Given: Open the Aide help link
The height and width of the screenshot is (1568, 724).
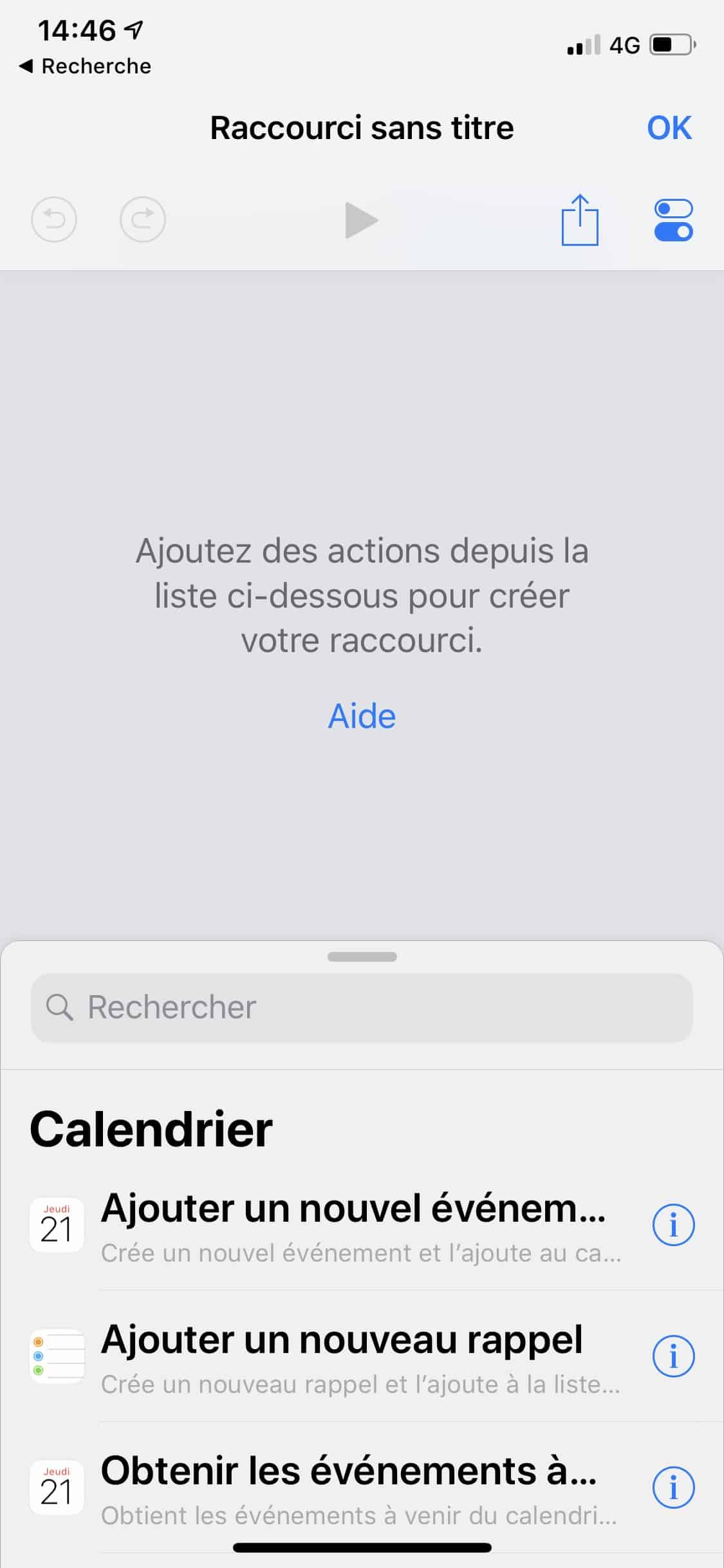Looking at the screenshot, I should tap(362, 716).
